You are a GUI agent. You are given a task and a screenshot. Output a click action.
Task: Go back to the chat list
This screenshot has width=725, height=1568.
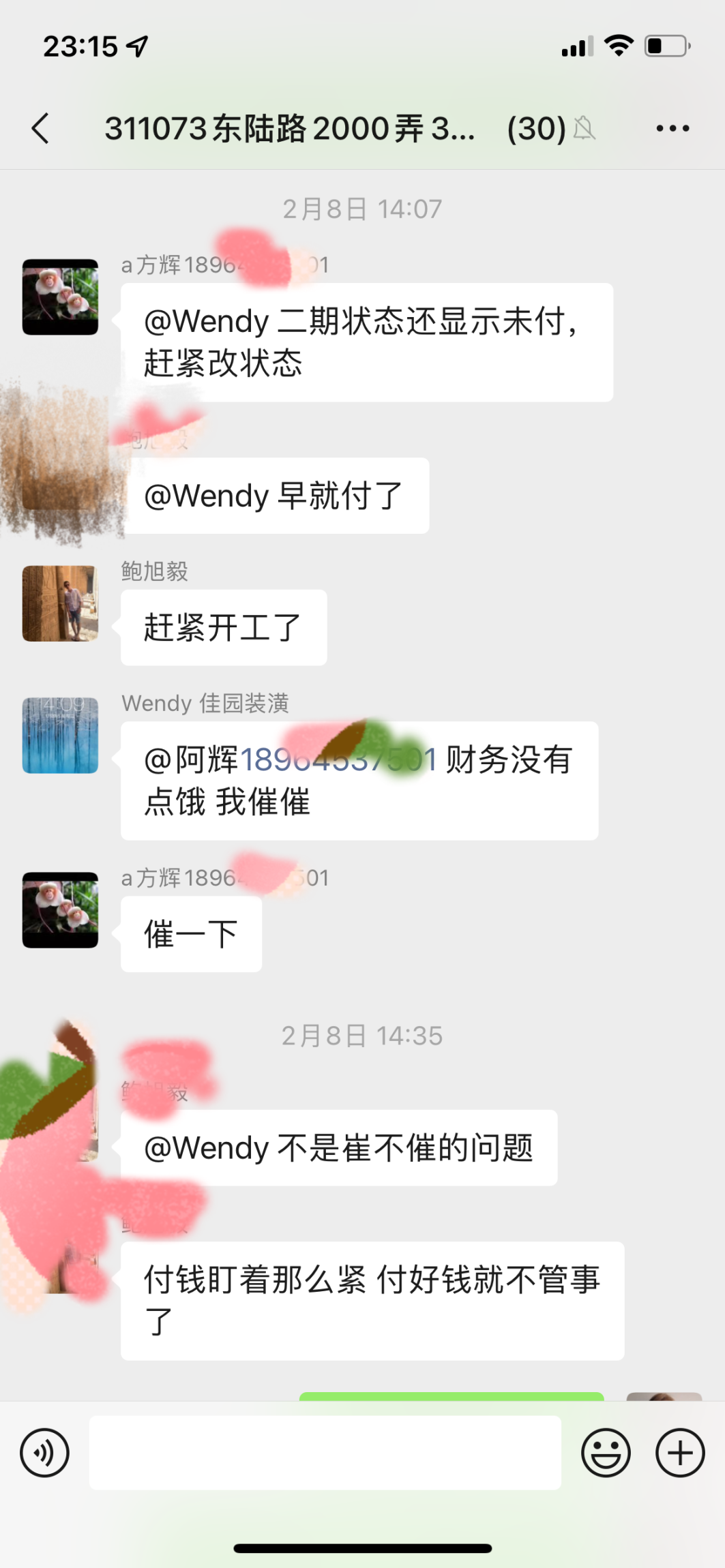pyautogui.click(x=41, y=128)
